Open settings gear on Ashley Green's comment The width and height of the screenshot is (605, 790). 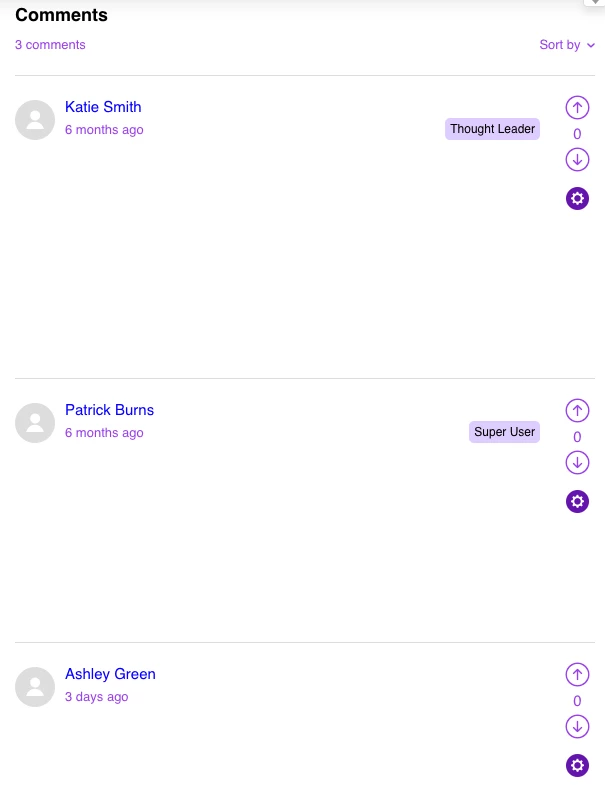[x=577, y=766]
